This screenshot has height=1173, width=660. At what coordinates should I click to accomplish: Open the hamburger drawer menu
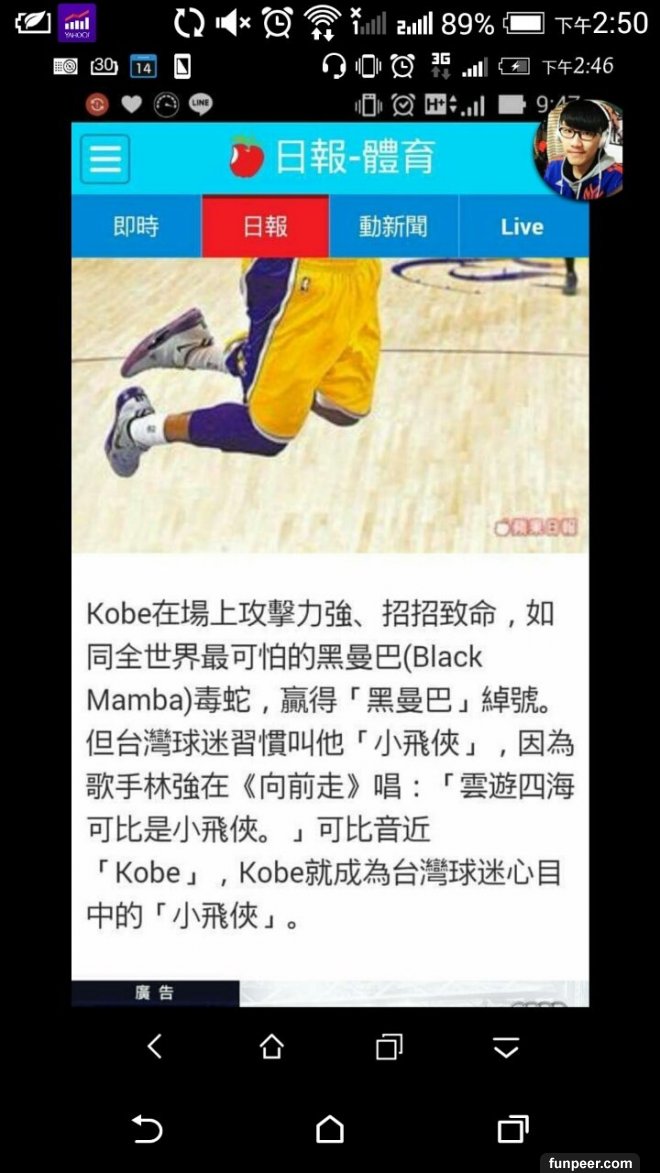pyautogui.click(x=105, y=158)
